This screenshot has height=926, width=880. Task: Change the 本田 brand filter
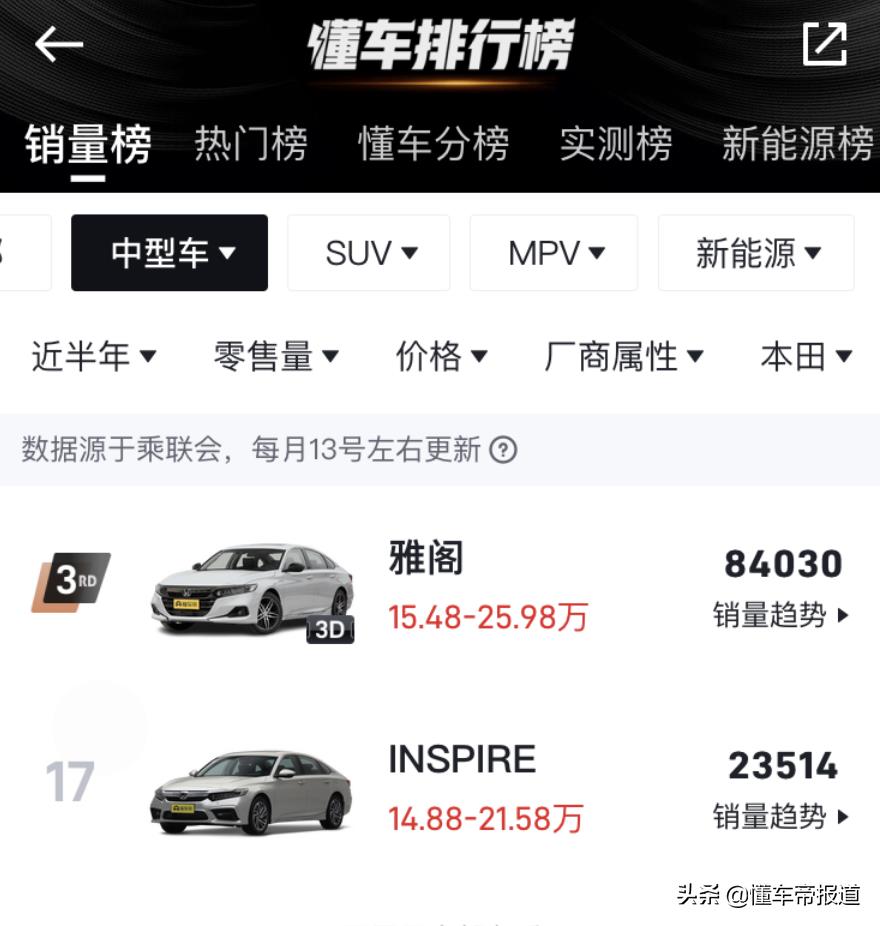tap(805, 356)
